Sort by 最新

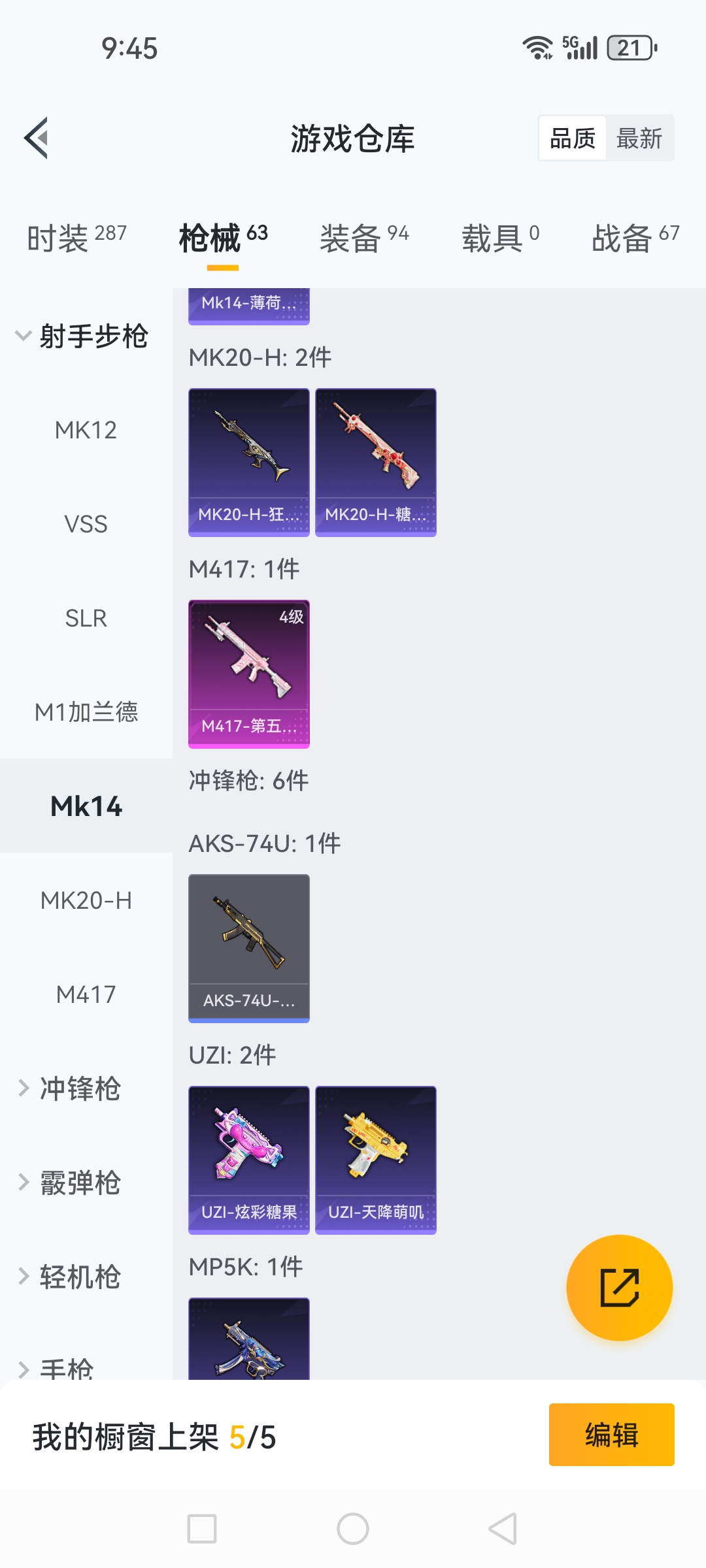pos(639,139)
